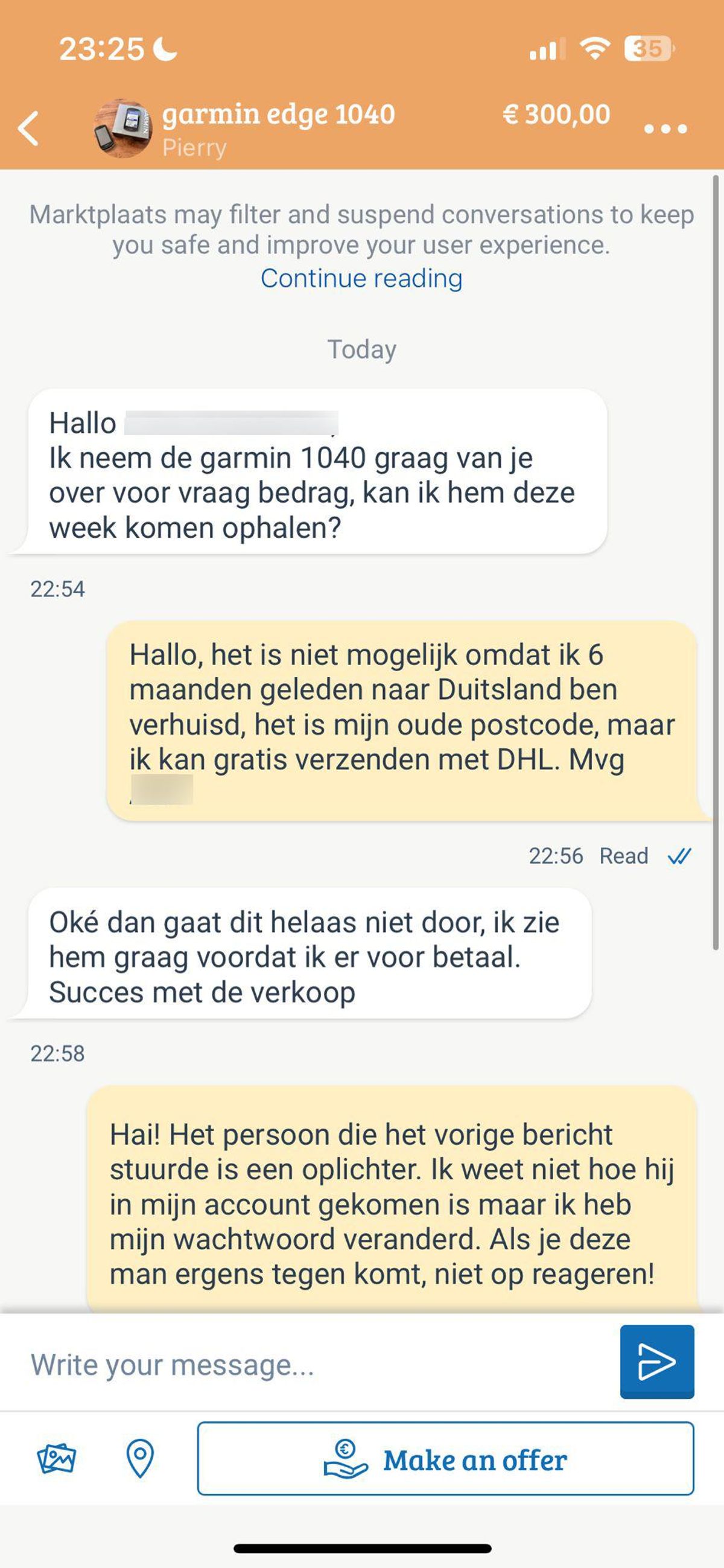Follow the Continue reading link
The height and width of the screenshot is (1568, 724).
pyautogui.click(x=361, y=278)
